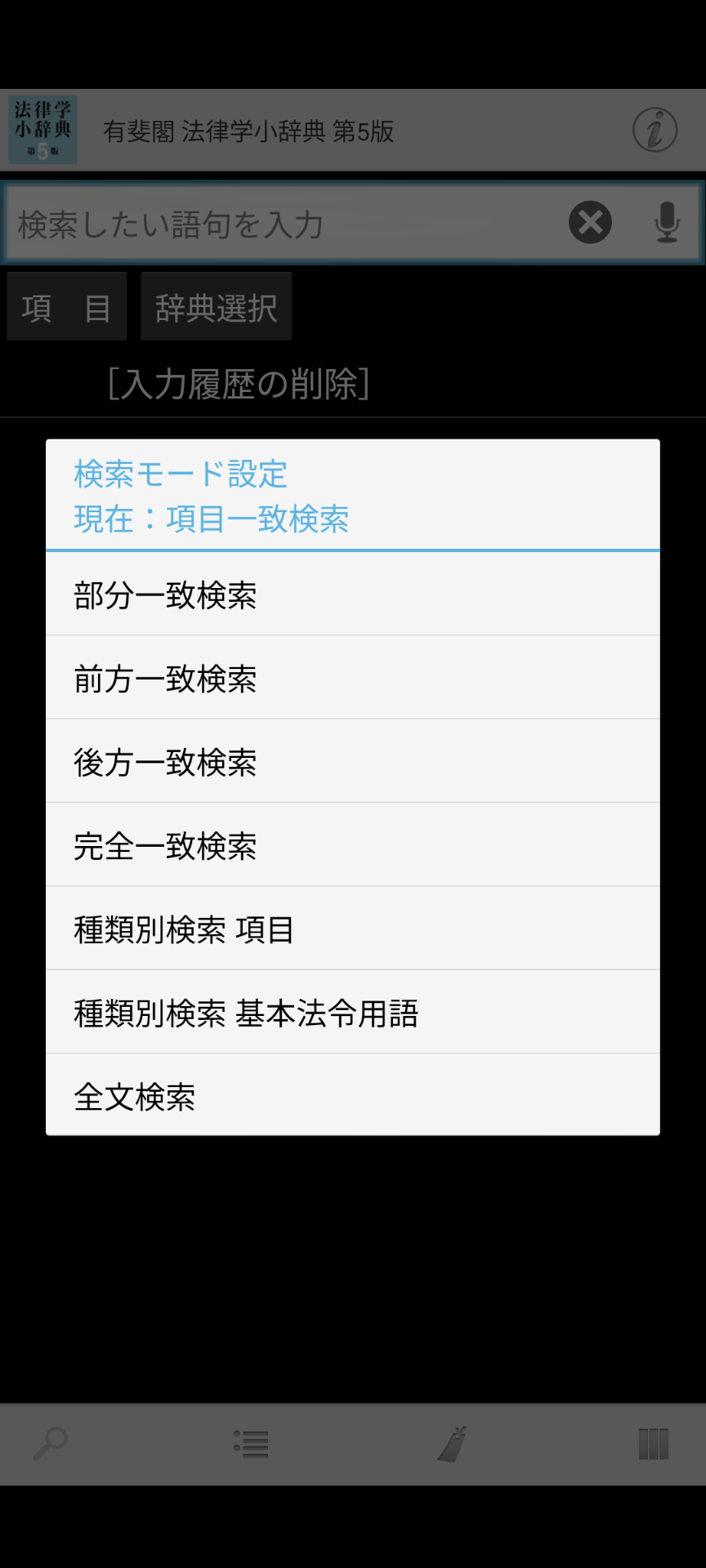The height and width of the screenshot is (1568, 706).
Task: Select 完全一致検索 search mode
Action: point(352,844)
